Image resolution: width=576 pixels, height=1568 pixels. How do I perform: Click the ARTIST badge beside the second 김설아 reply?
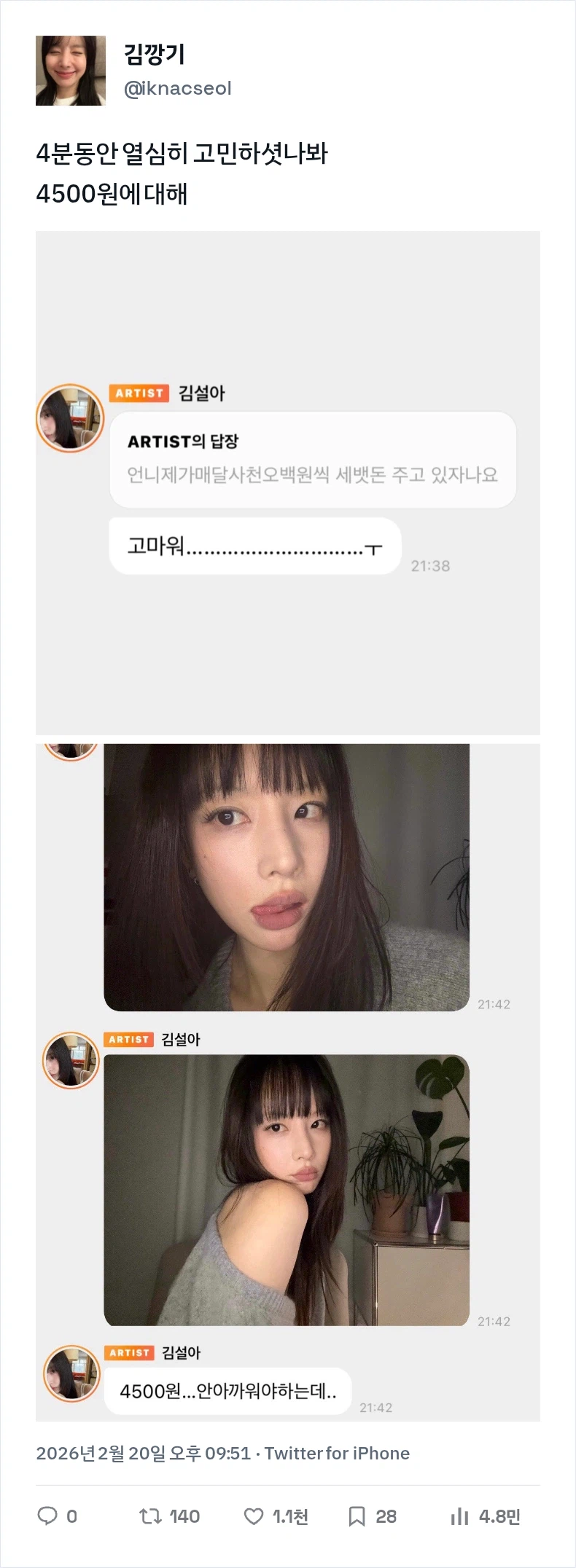(x=129, y=1040)
